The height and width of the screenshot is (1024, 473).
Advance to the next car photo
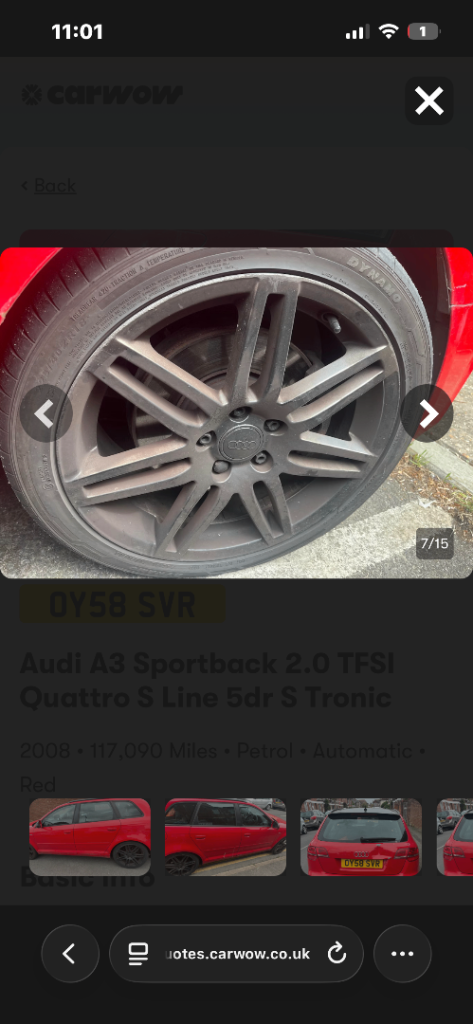click(427, 413)
